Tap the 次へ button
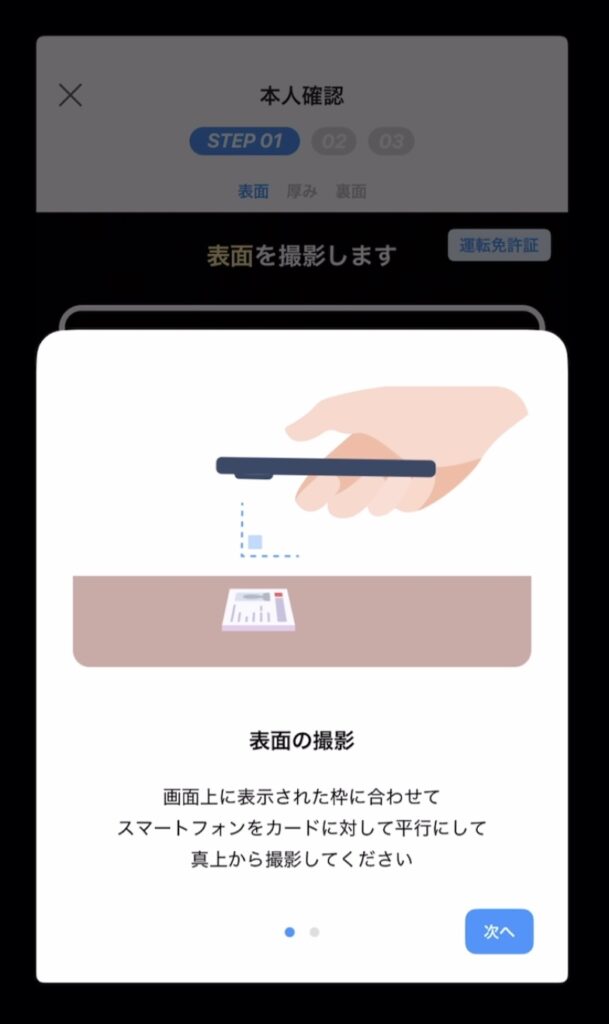Viewport: 609px width, 1024px height. pyautogui.click(x=499, y=931)
